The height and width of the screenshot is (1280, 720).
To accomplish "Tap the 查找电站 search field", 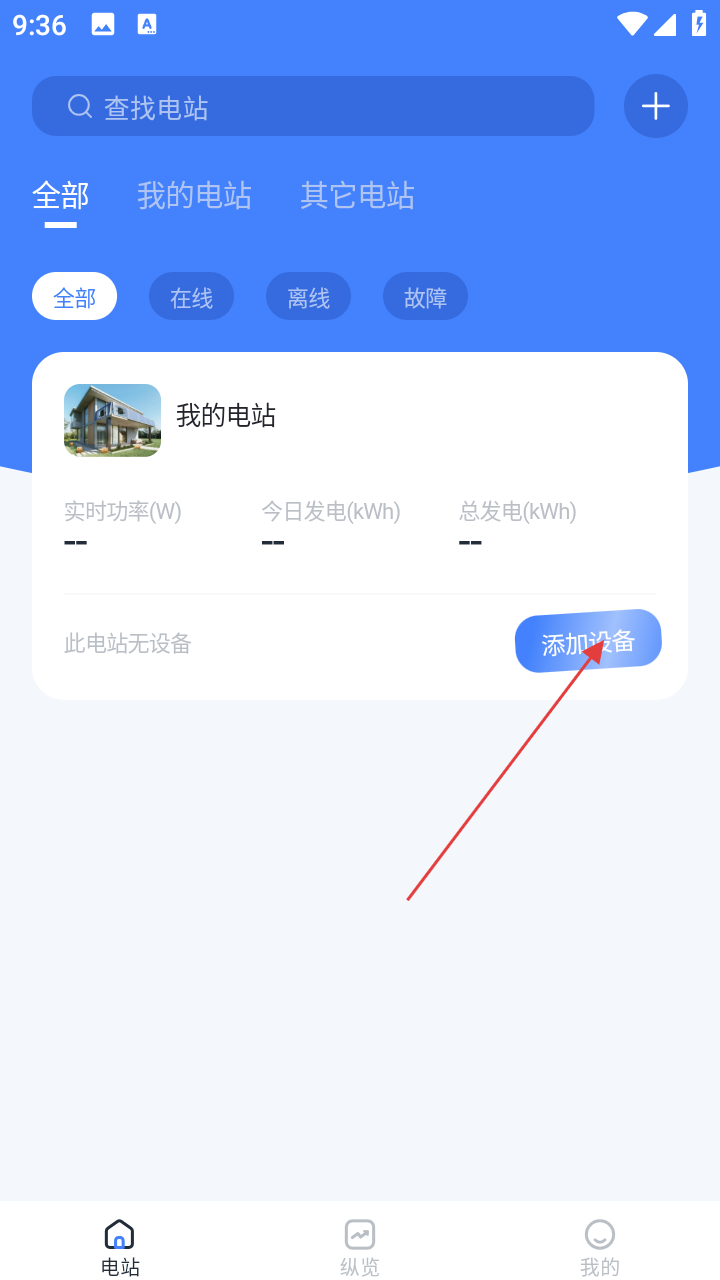I will point(312,106).
